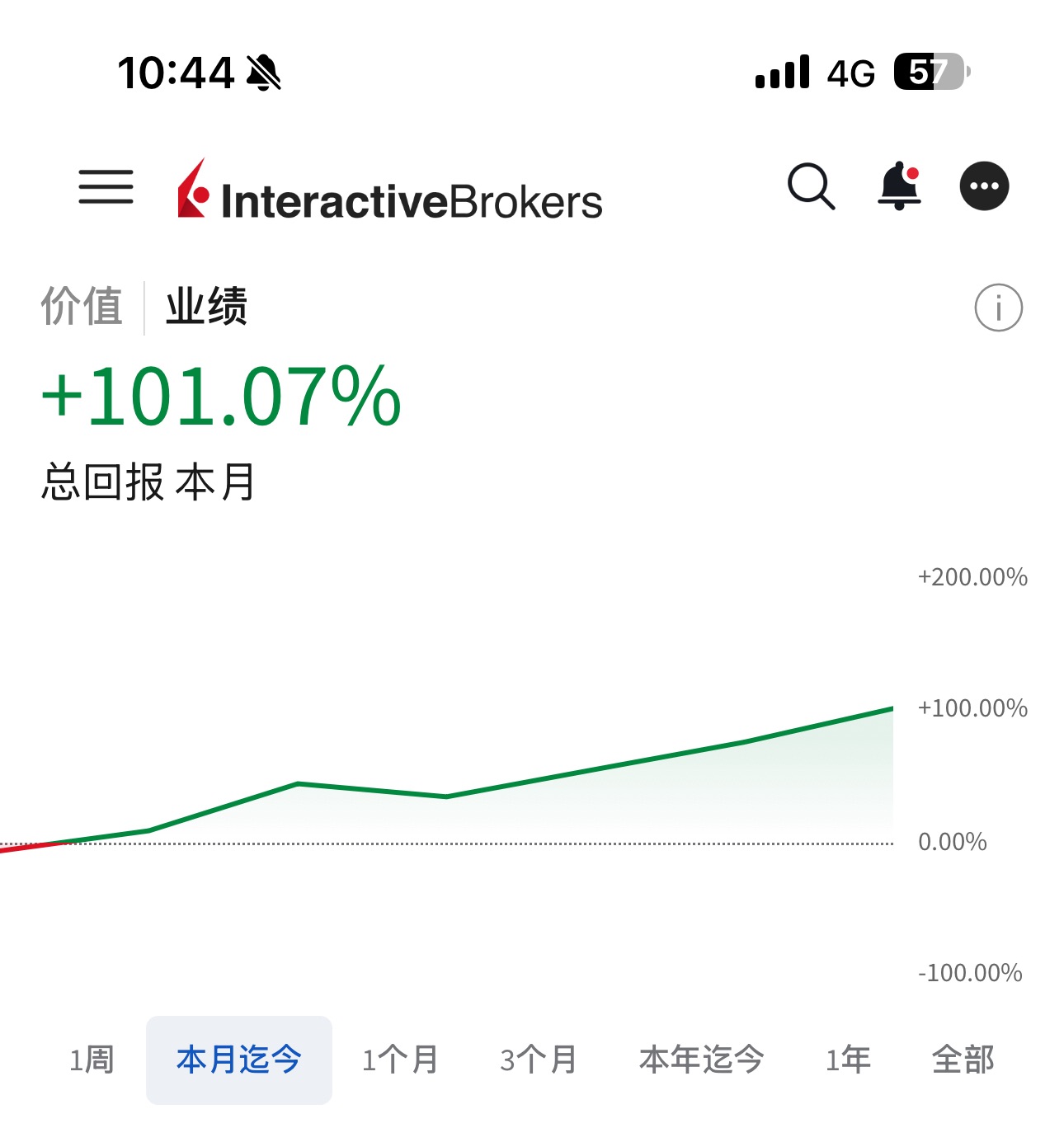Switch to the 价值 tab

coord(82,307)
